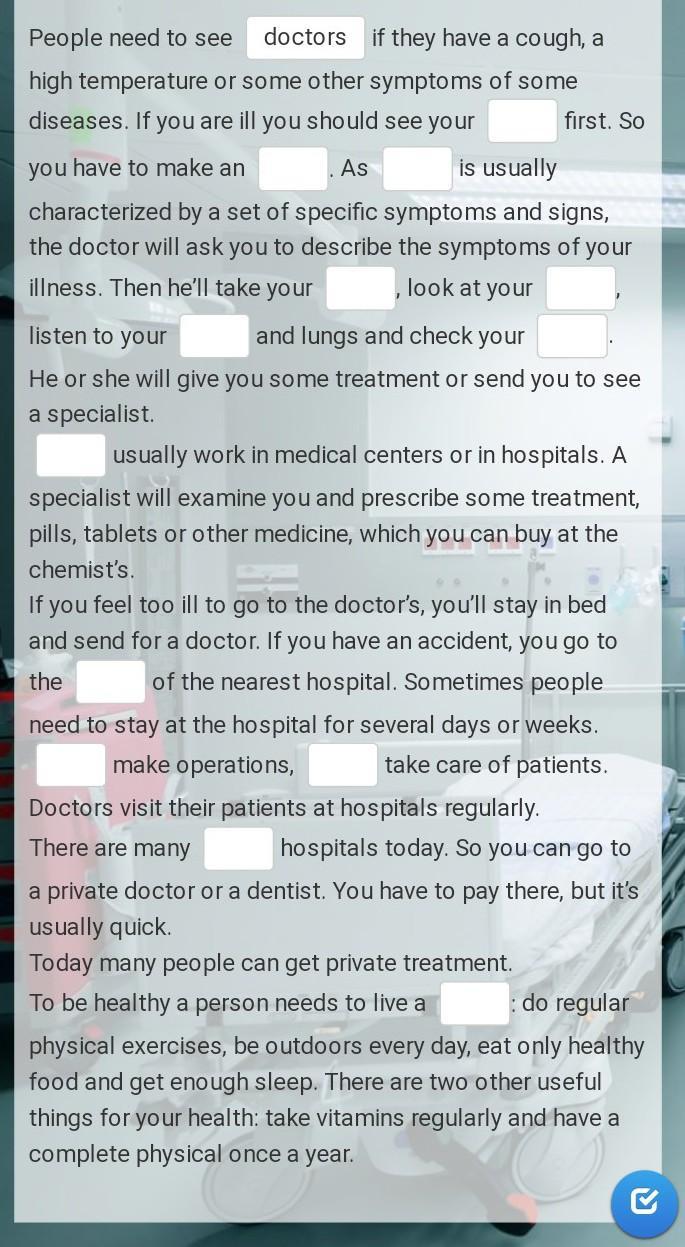The width and height of the screenshot is (685, 1247).
Task: Tap the blank after "look at your"
Action: click(x=580, y=288)
